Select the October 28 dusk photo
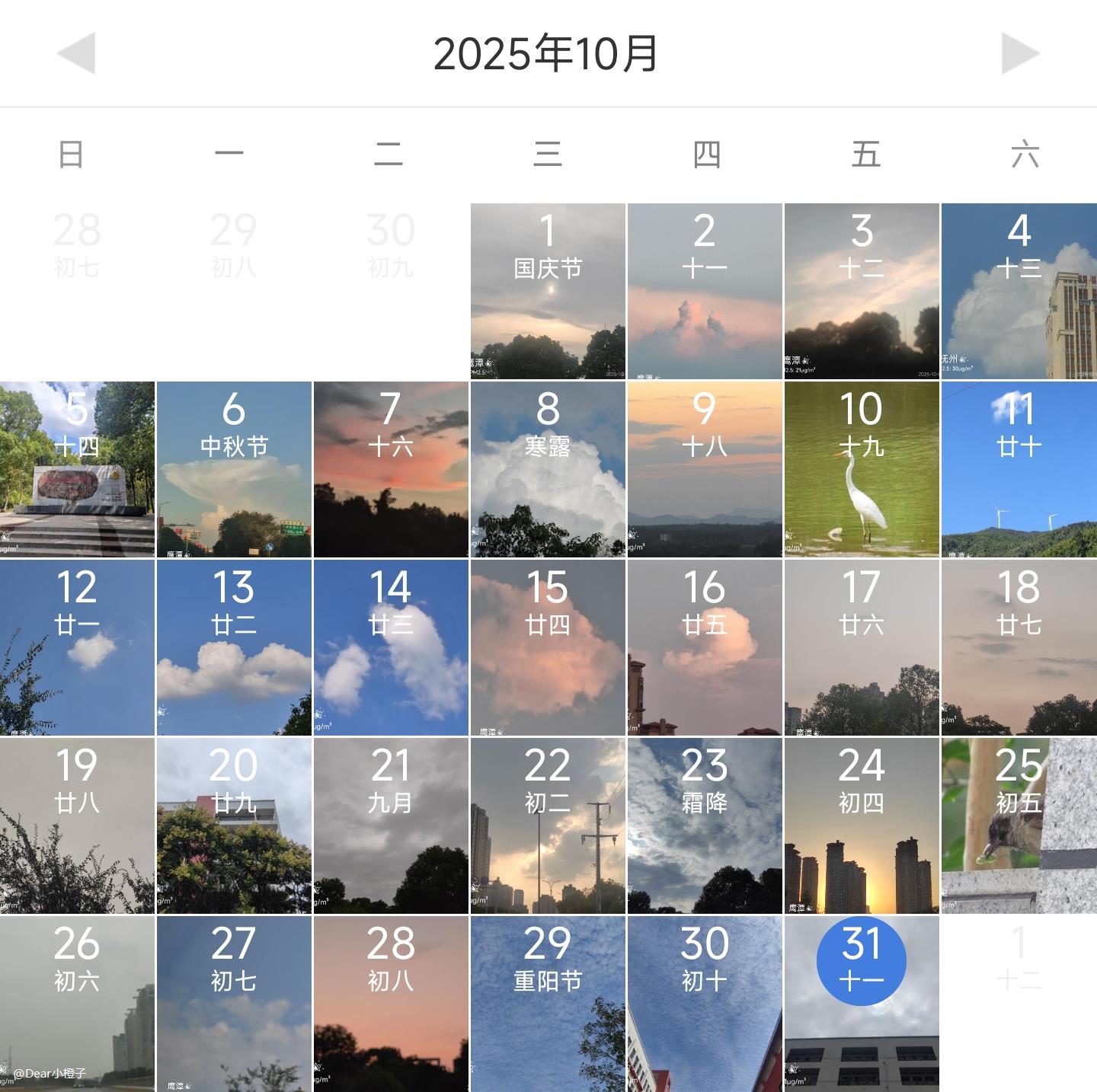This screenshot has height=1092, width=1097. (x=391, y=1004)
